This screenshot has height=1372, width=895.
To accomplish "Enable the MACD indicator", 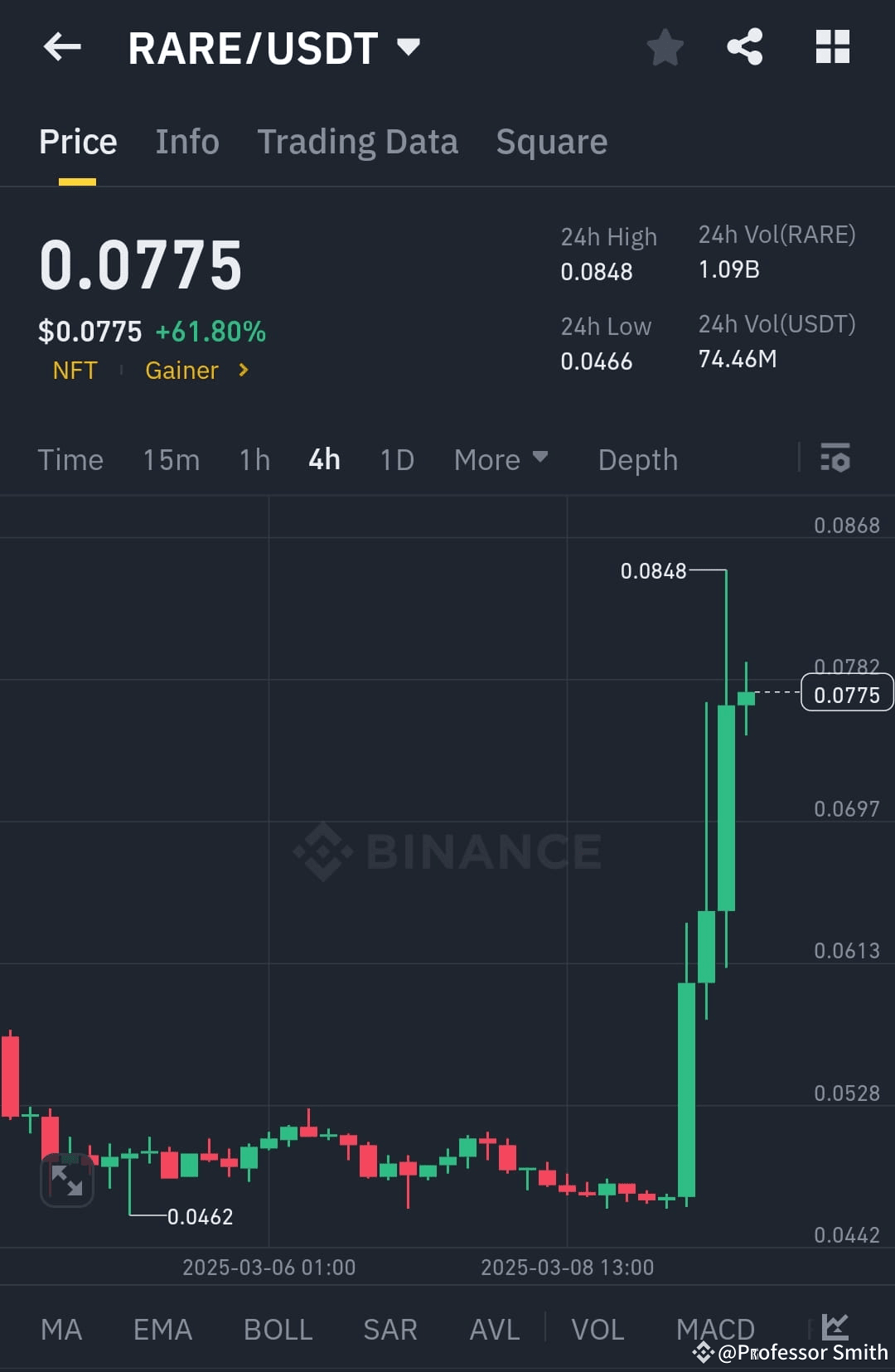I will click(716, 1327).
